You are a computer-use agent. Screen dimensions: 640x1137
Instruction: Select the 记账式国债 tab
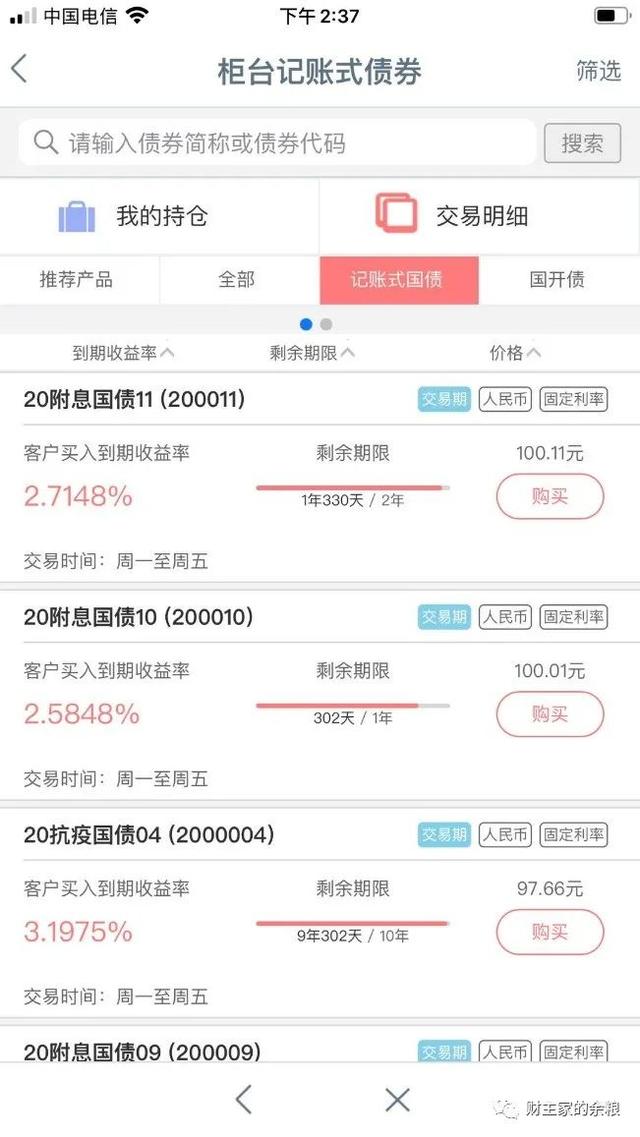[x=397, y=280]
